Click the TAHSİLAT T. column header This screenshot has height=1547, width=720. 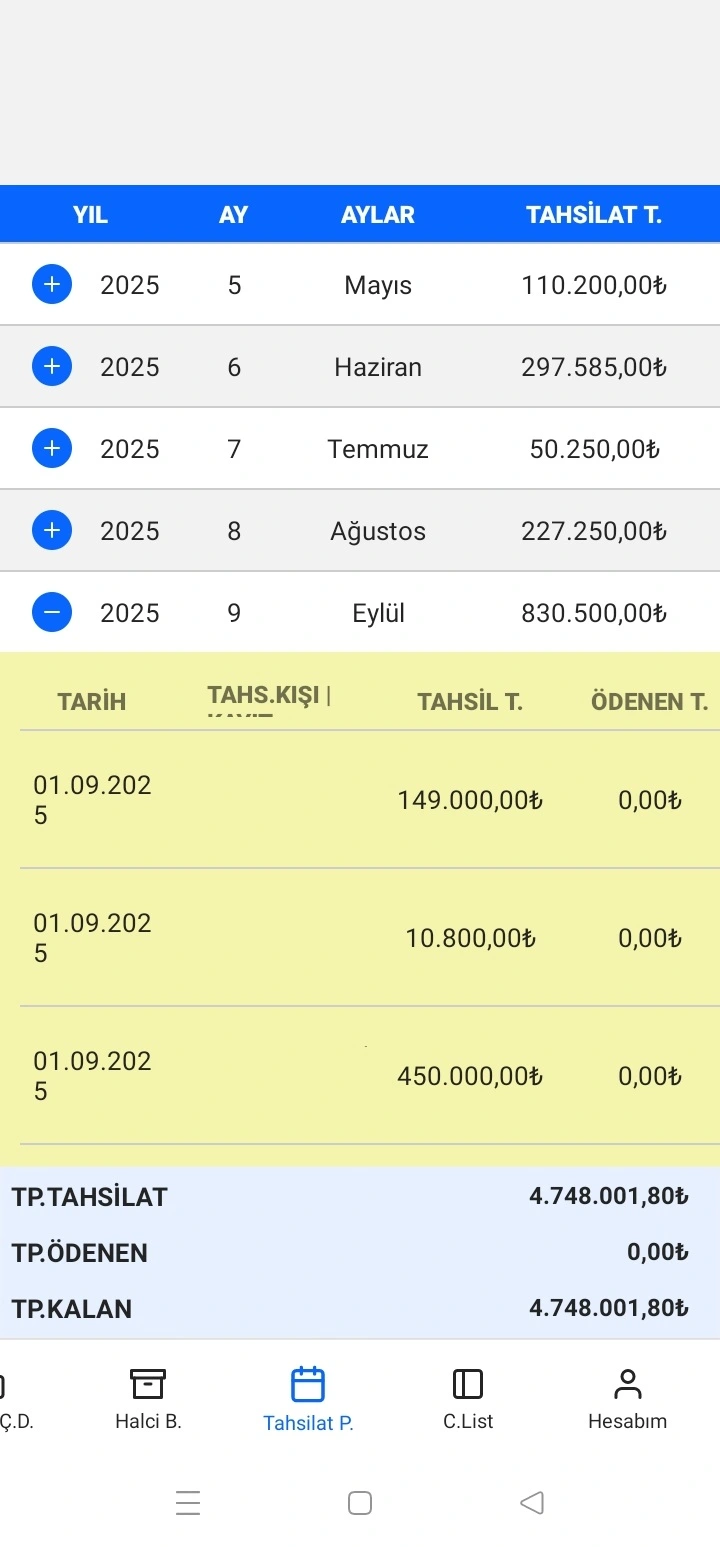pos(594,214)
